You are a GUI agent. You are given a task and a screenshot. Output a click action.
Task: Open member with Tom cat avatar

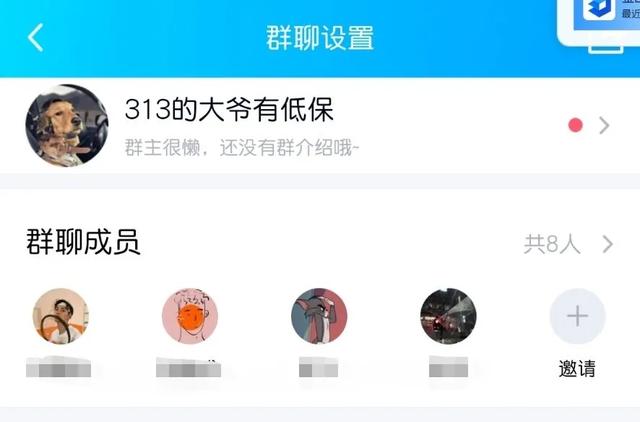[319, 317]
